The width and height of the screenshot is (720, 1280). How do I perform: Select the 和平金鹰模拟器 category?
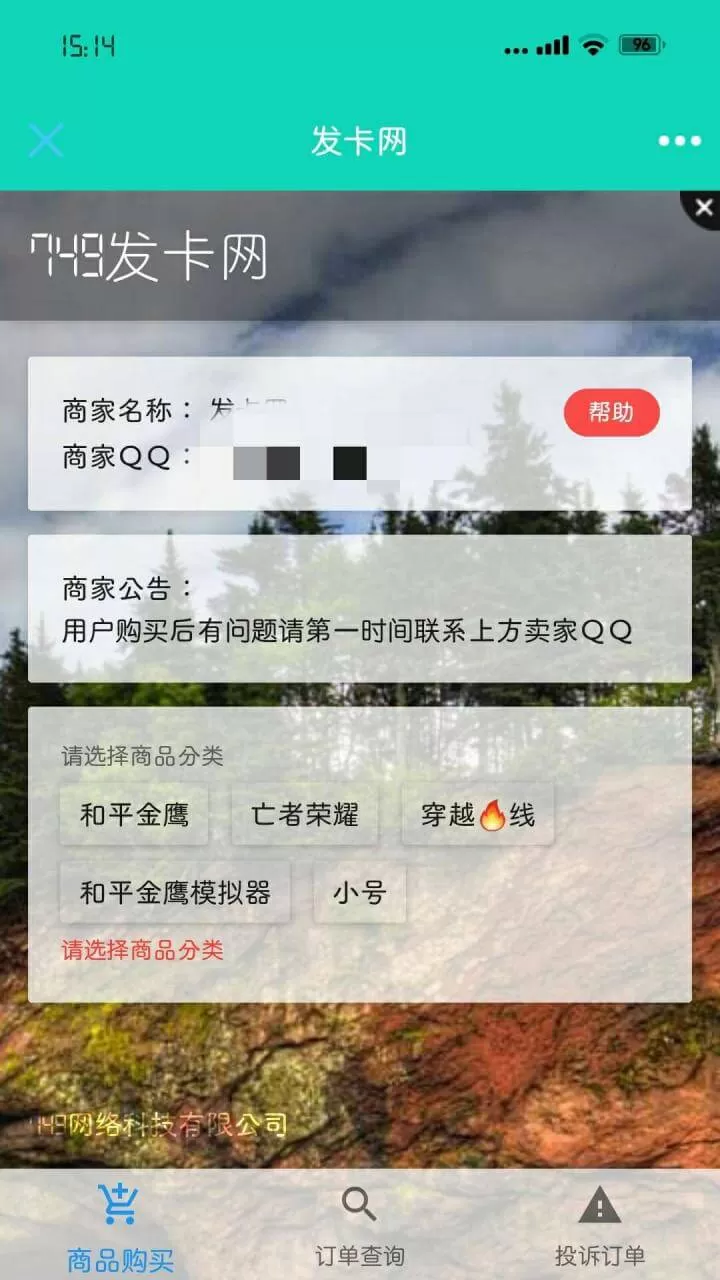click(x=175, y=893)
